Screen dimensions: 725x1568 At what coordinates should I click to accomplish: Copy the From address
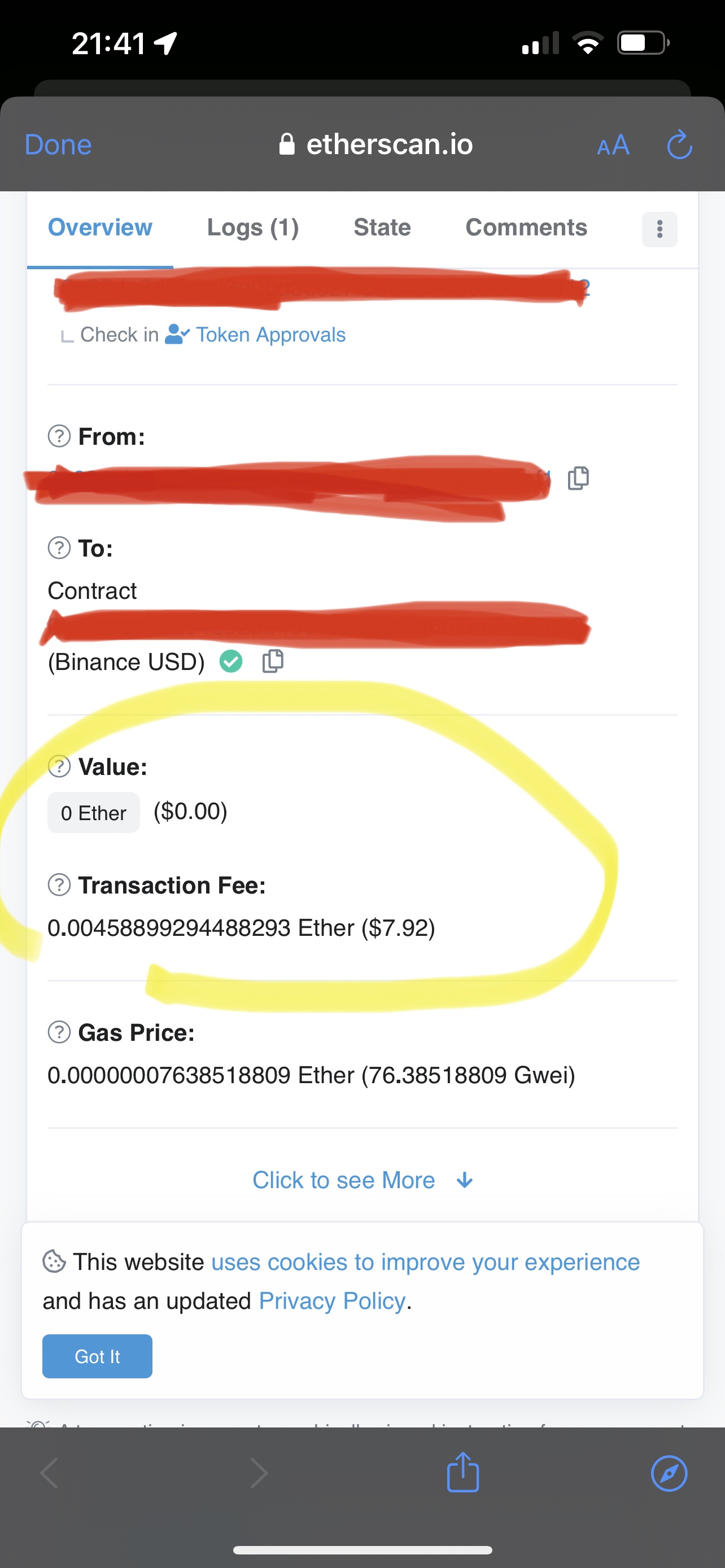tap(578, 479)
